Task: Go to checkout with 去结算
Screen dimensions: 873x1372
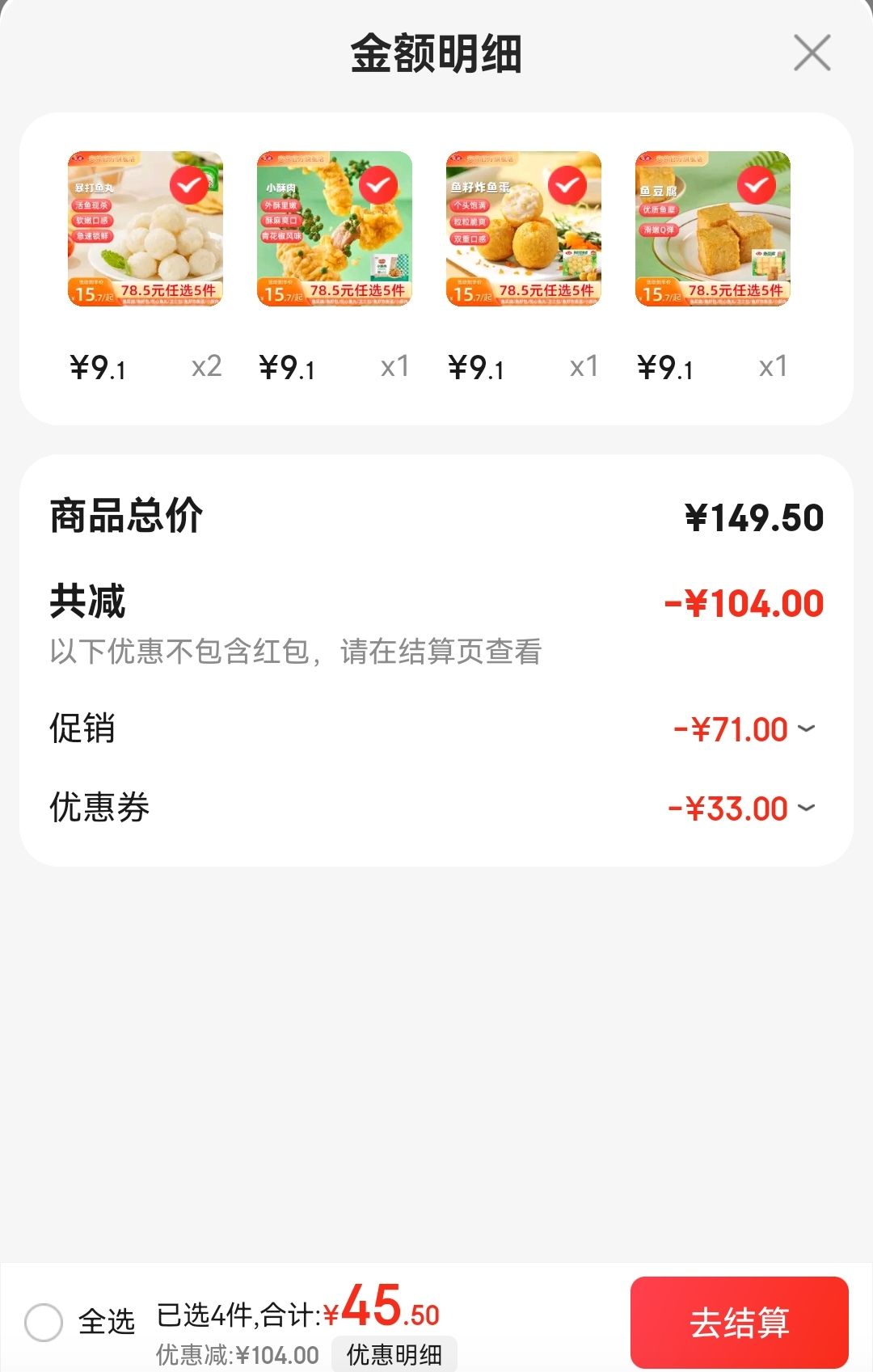Action: pyautogui.click(x=739, y=1323)
